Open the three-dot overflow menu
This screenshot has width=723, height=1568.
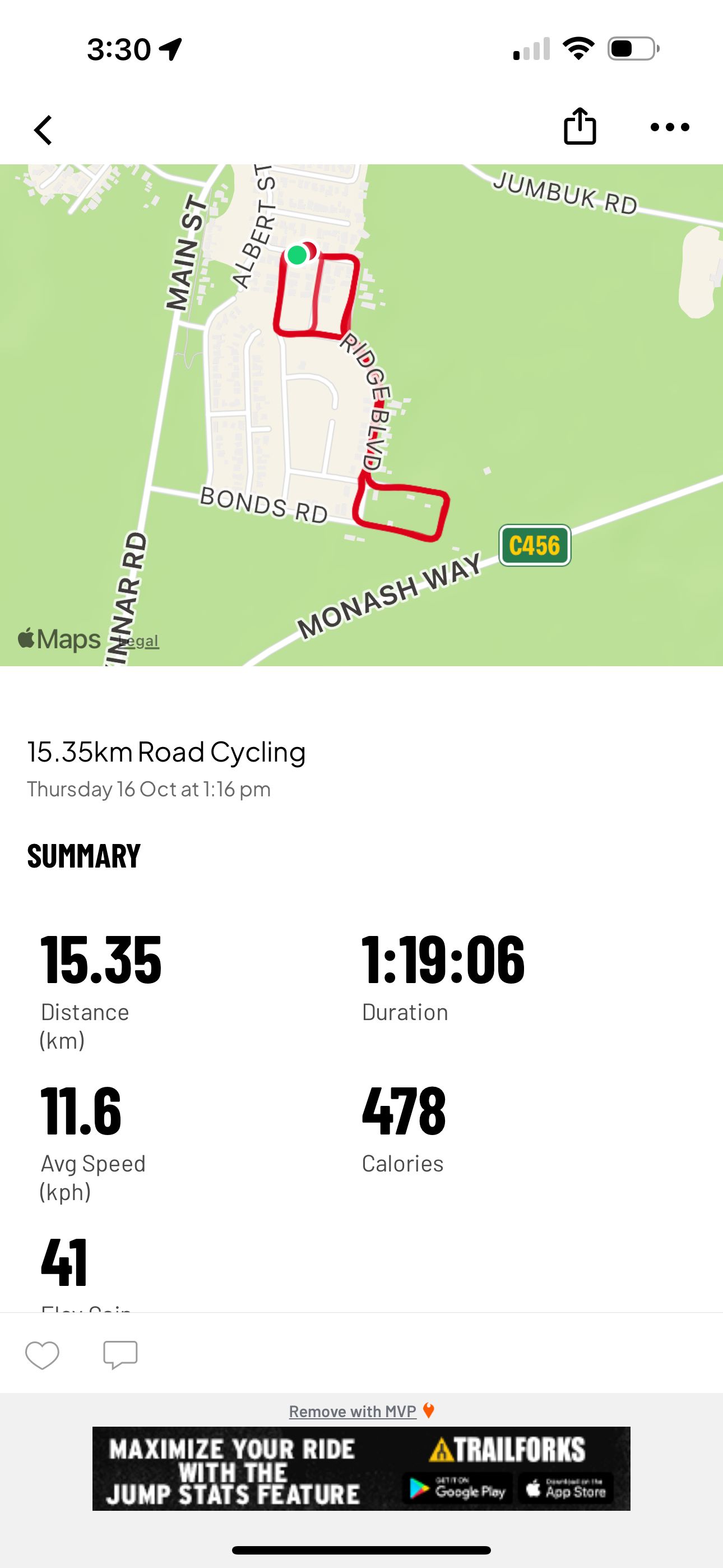click(669, 127)
